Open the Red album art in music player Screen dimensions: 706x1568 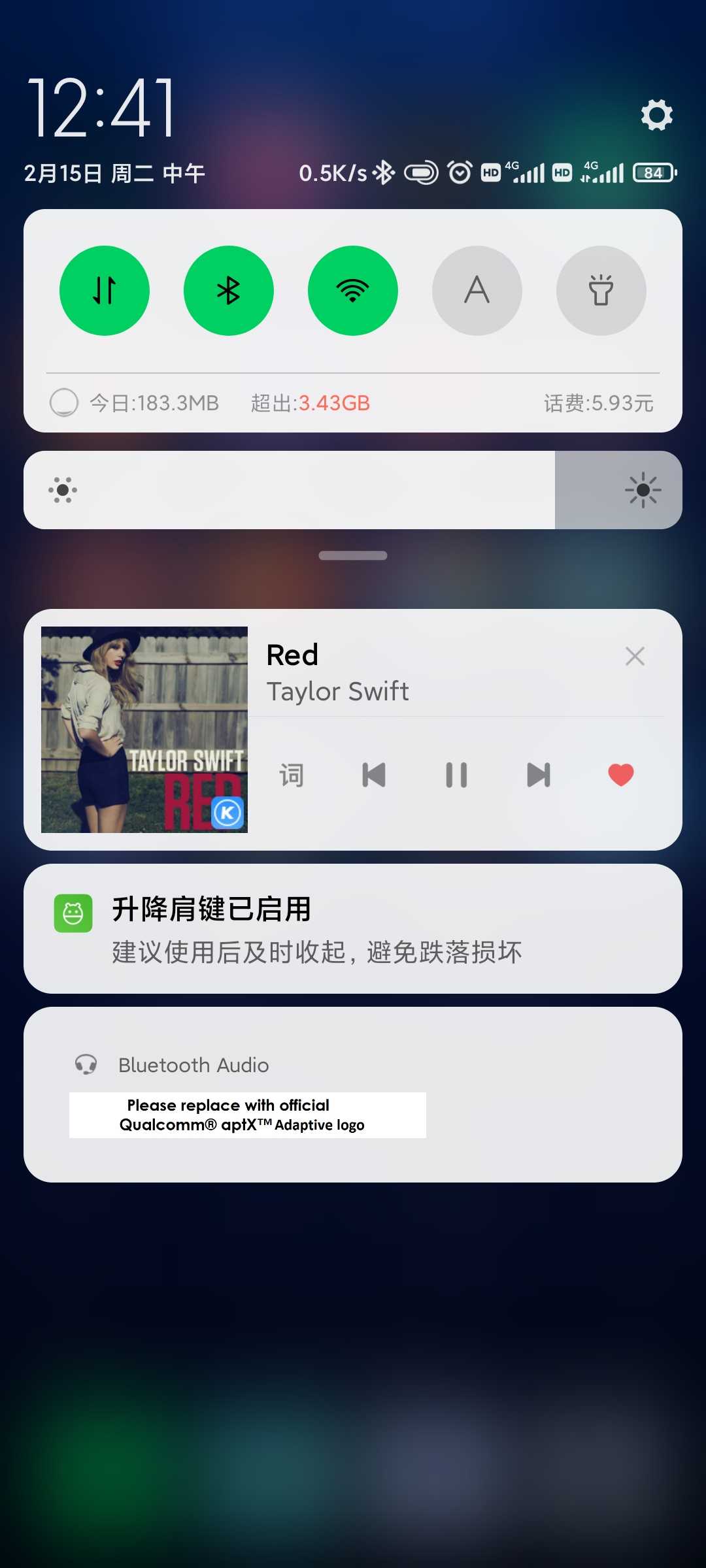pos(144,730)
